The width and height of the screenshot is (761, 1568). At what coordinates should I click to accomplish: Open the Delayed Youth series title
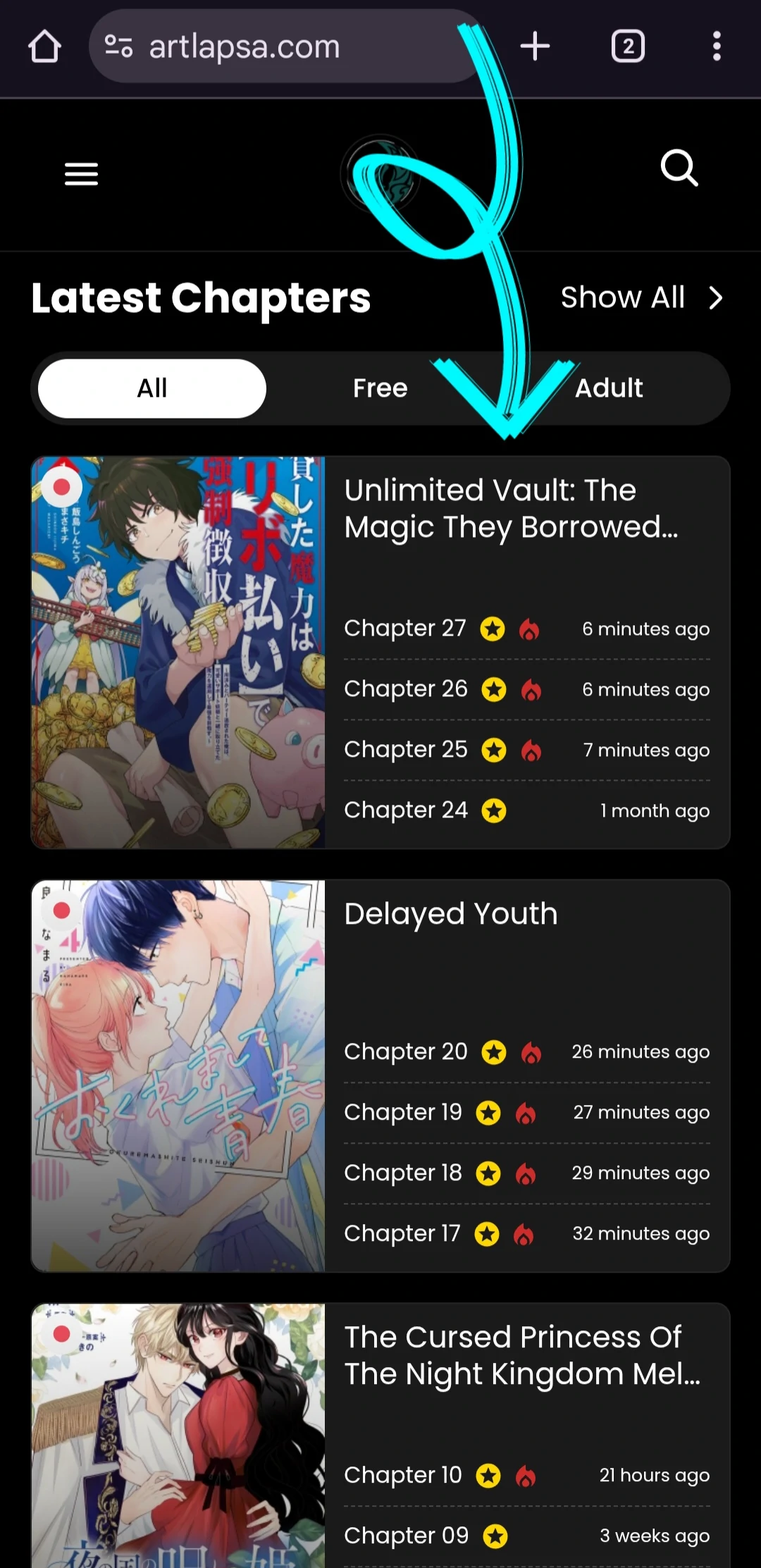coord(450,913)
